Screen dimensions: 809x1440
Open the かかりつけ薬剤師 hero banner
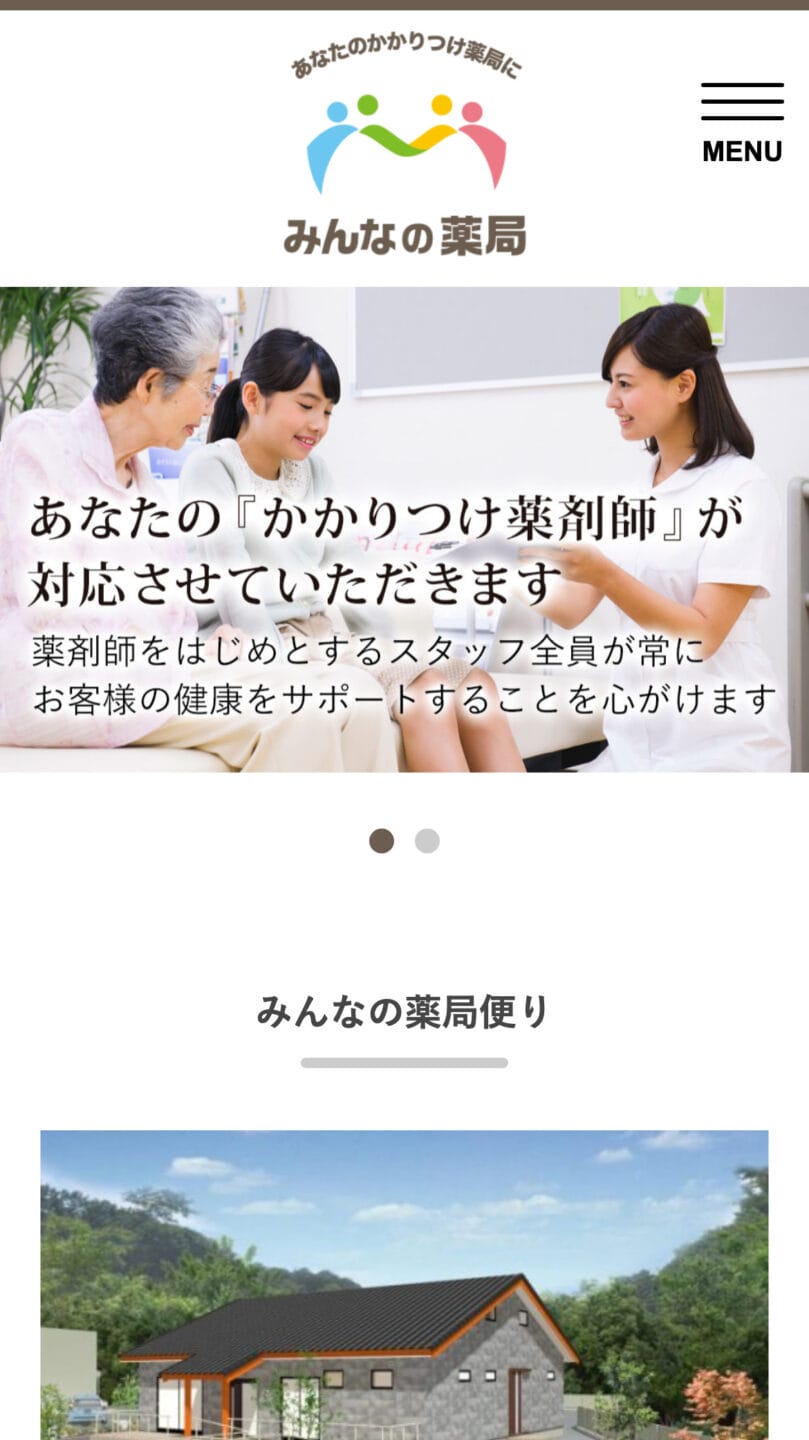click(x=404, y=530)
